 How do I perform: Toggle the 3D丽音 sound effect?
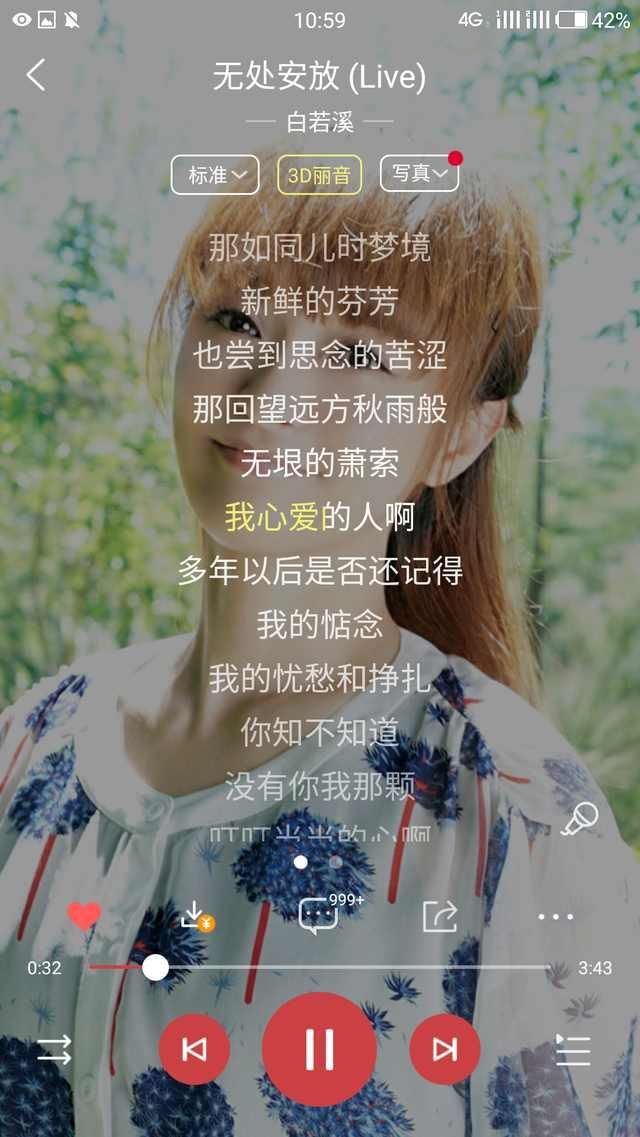(x=319, y=175)
